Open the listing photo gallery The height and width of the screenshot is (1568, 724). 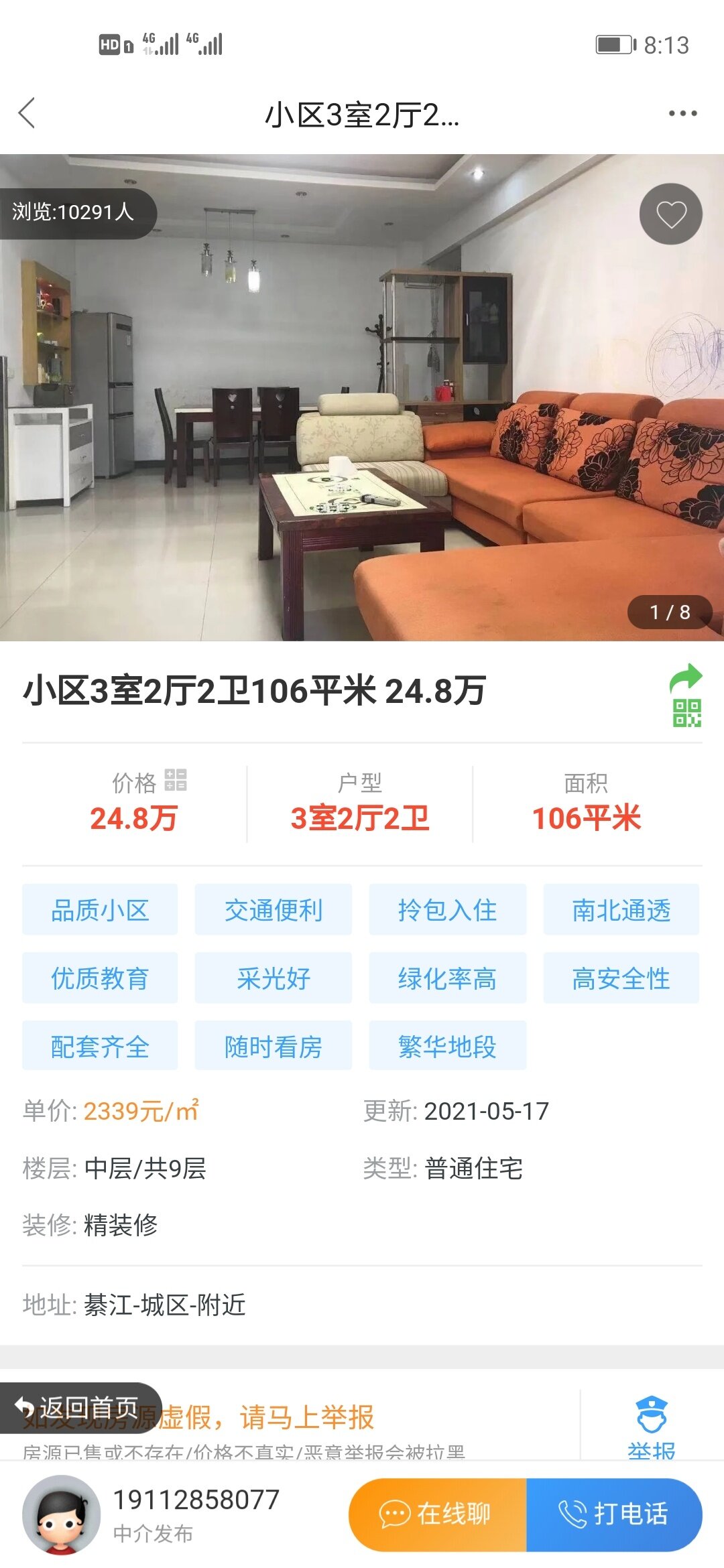362,402
